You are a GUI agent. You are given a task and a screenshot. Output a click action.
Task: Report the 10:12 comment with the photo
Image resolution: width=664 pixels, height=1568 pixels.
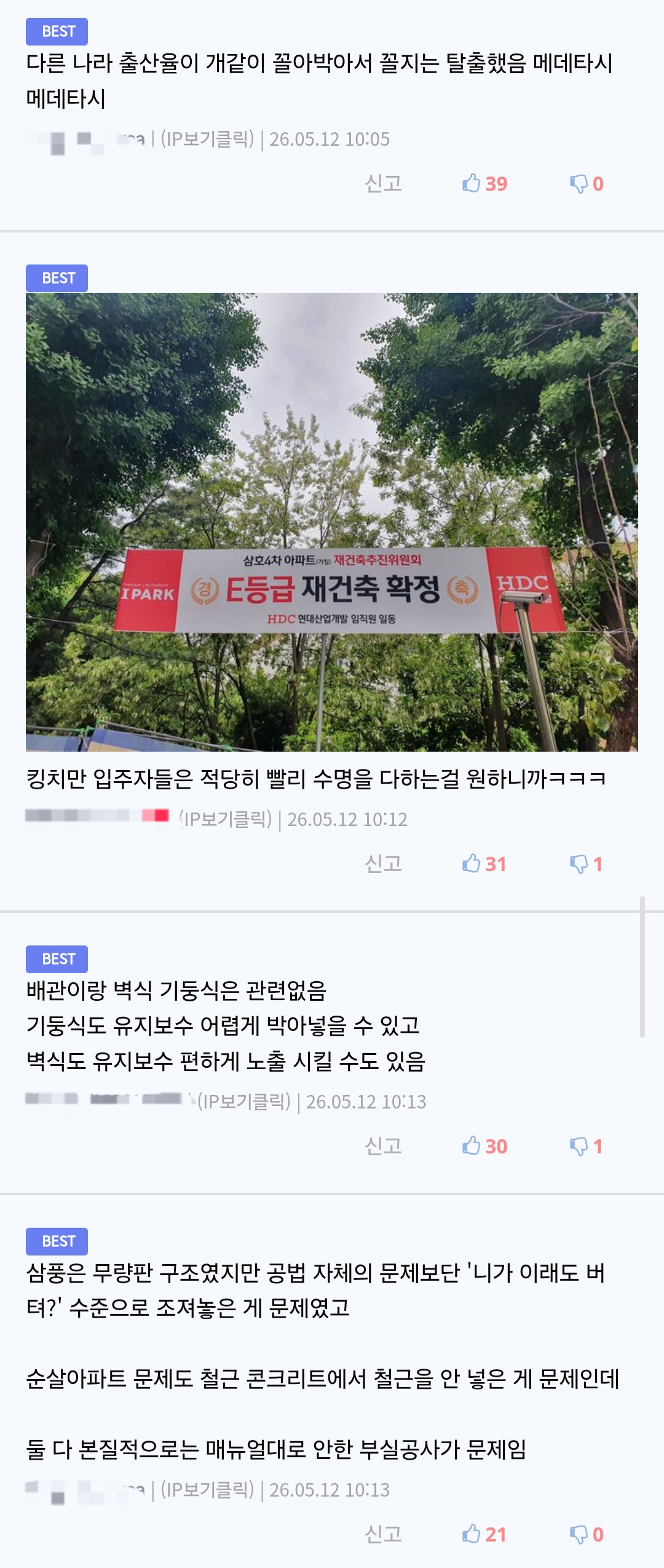point(383,864)
